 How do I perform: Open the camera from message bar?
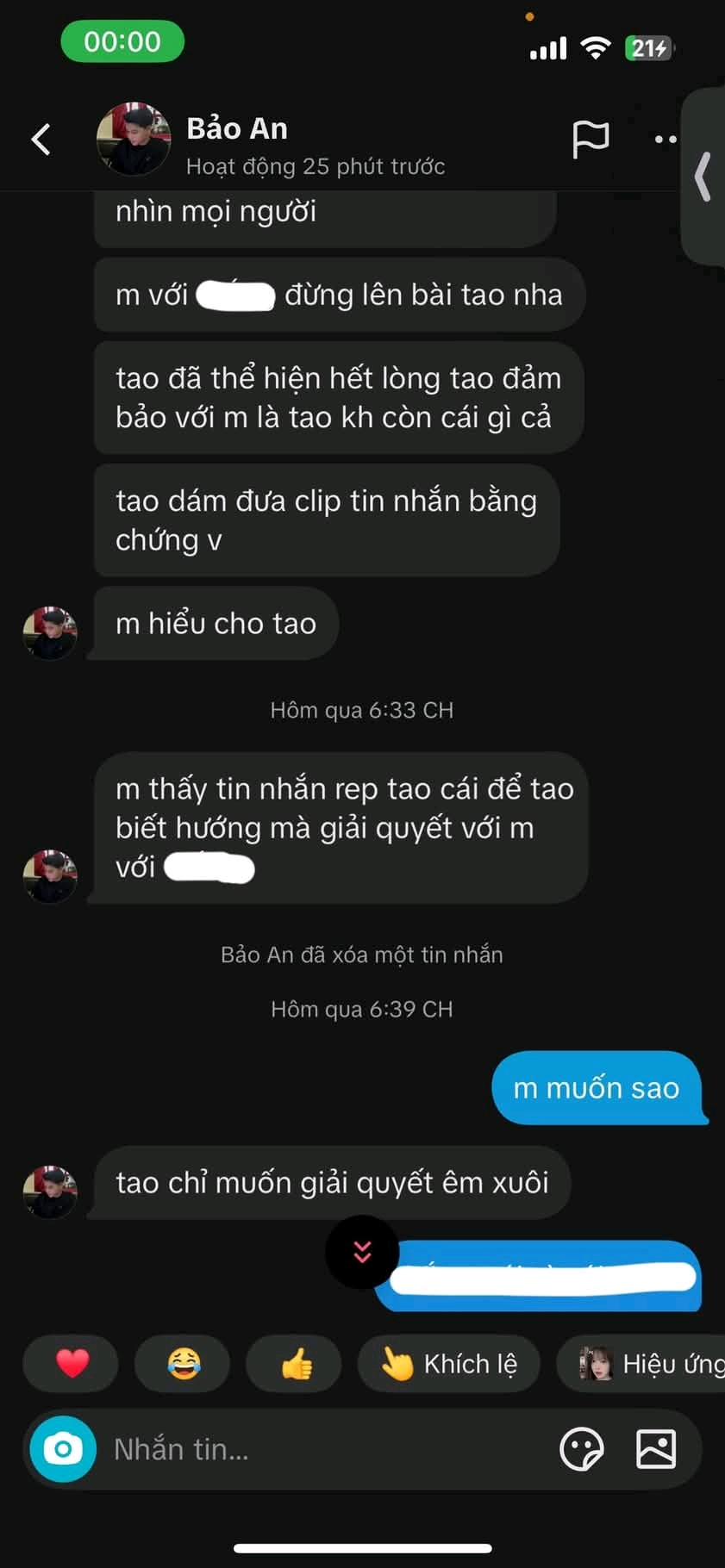tap(63, 1449)
